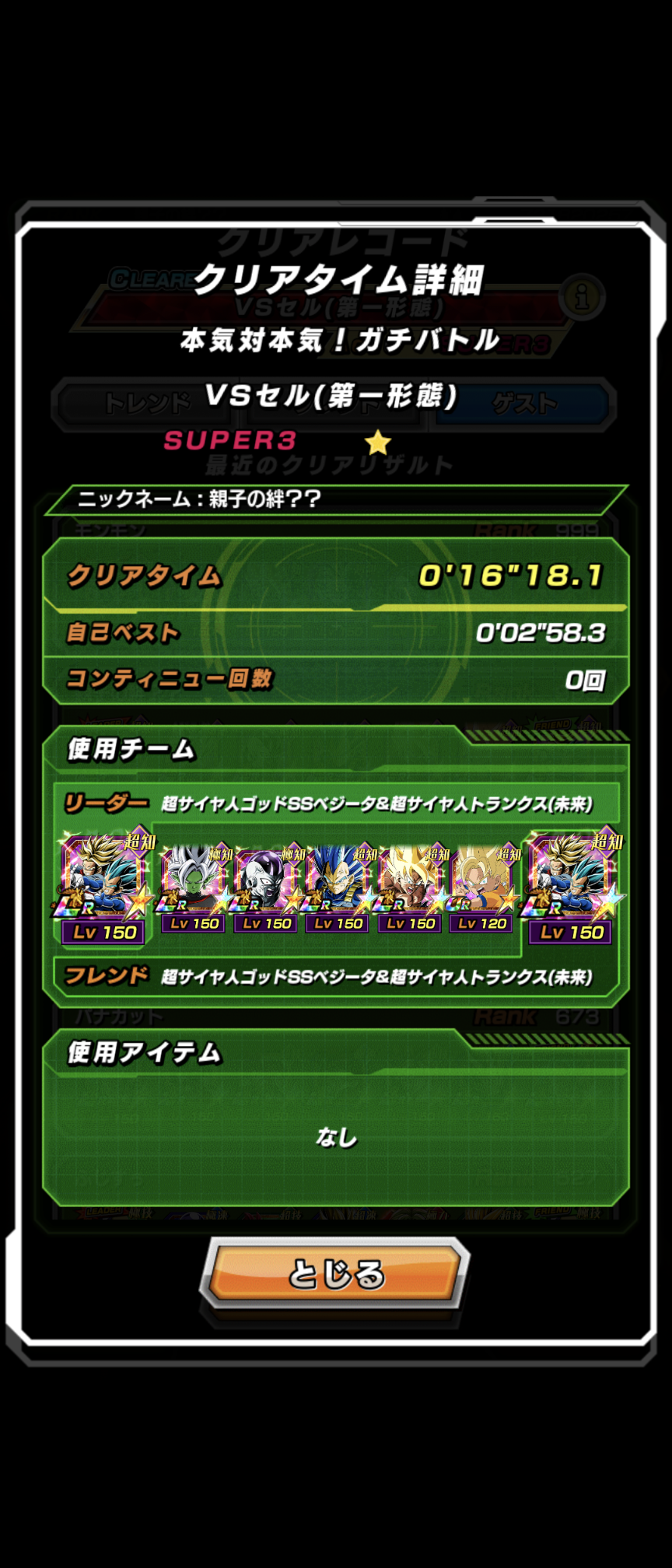
Task: View the leader character card
Action: (x=103, y=885)
